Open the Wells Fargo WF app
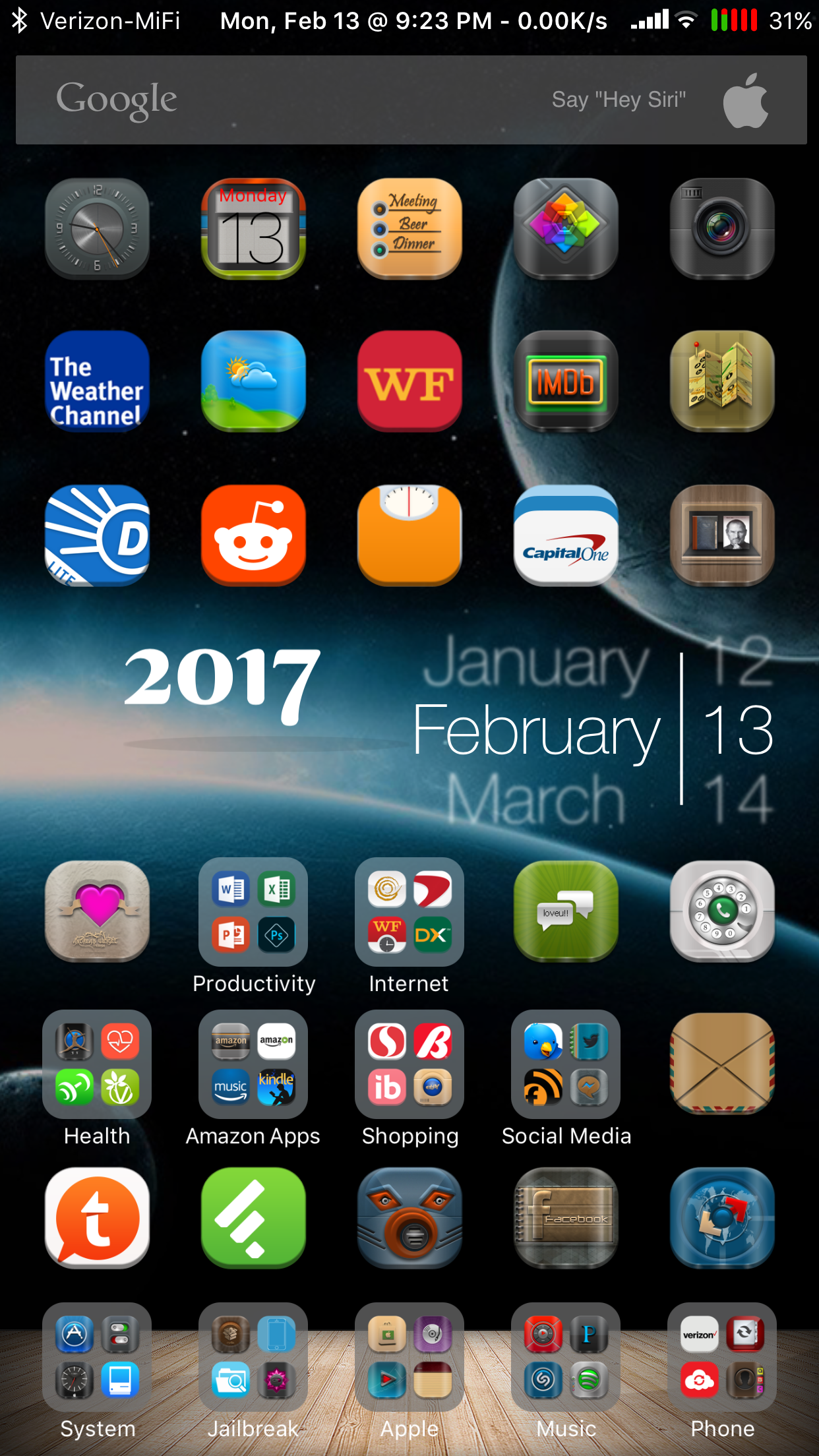 point(409,381)
